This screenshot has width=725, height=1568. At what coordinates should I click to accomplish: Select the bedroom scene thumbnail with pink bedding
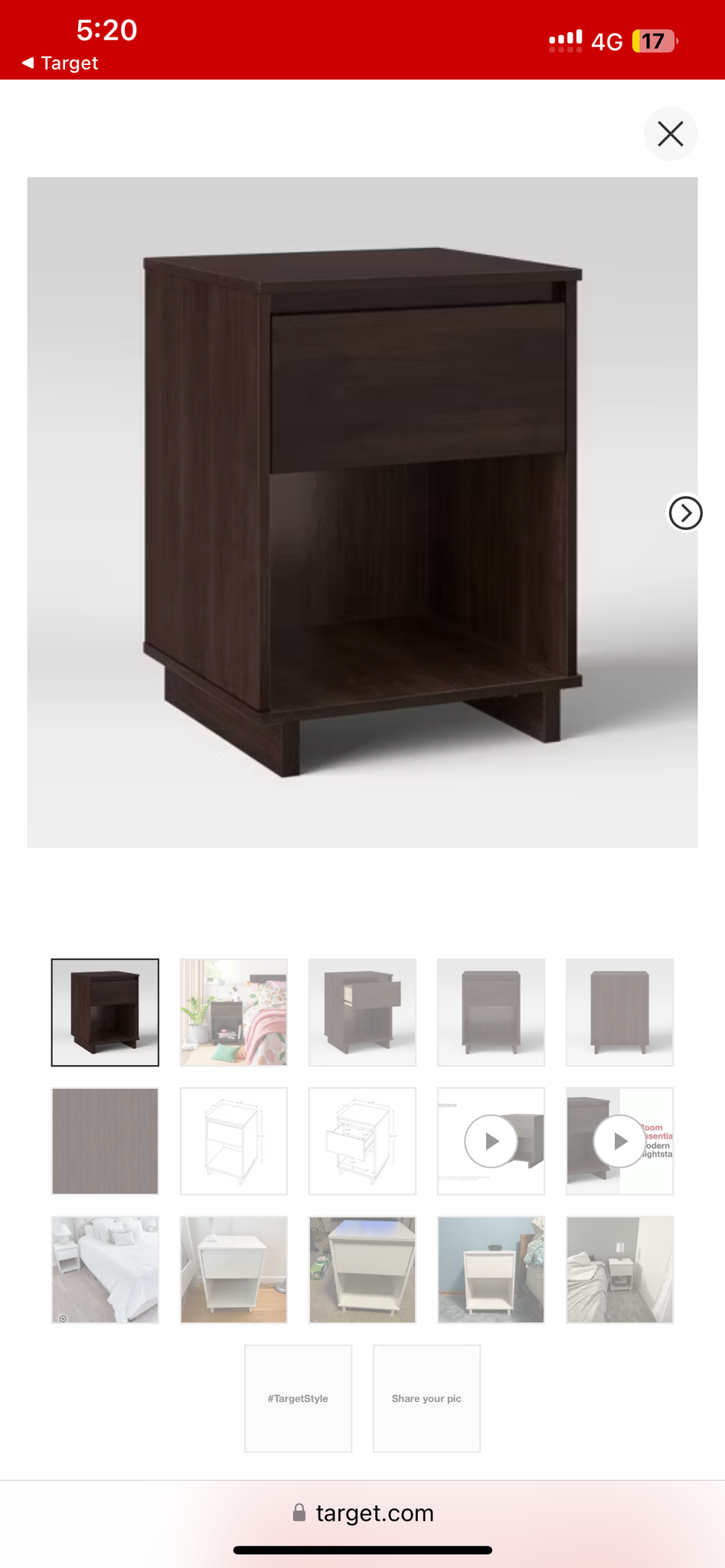coord(234,1011)
